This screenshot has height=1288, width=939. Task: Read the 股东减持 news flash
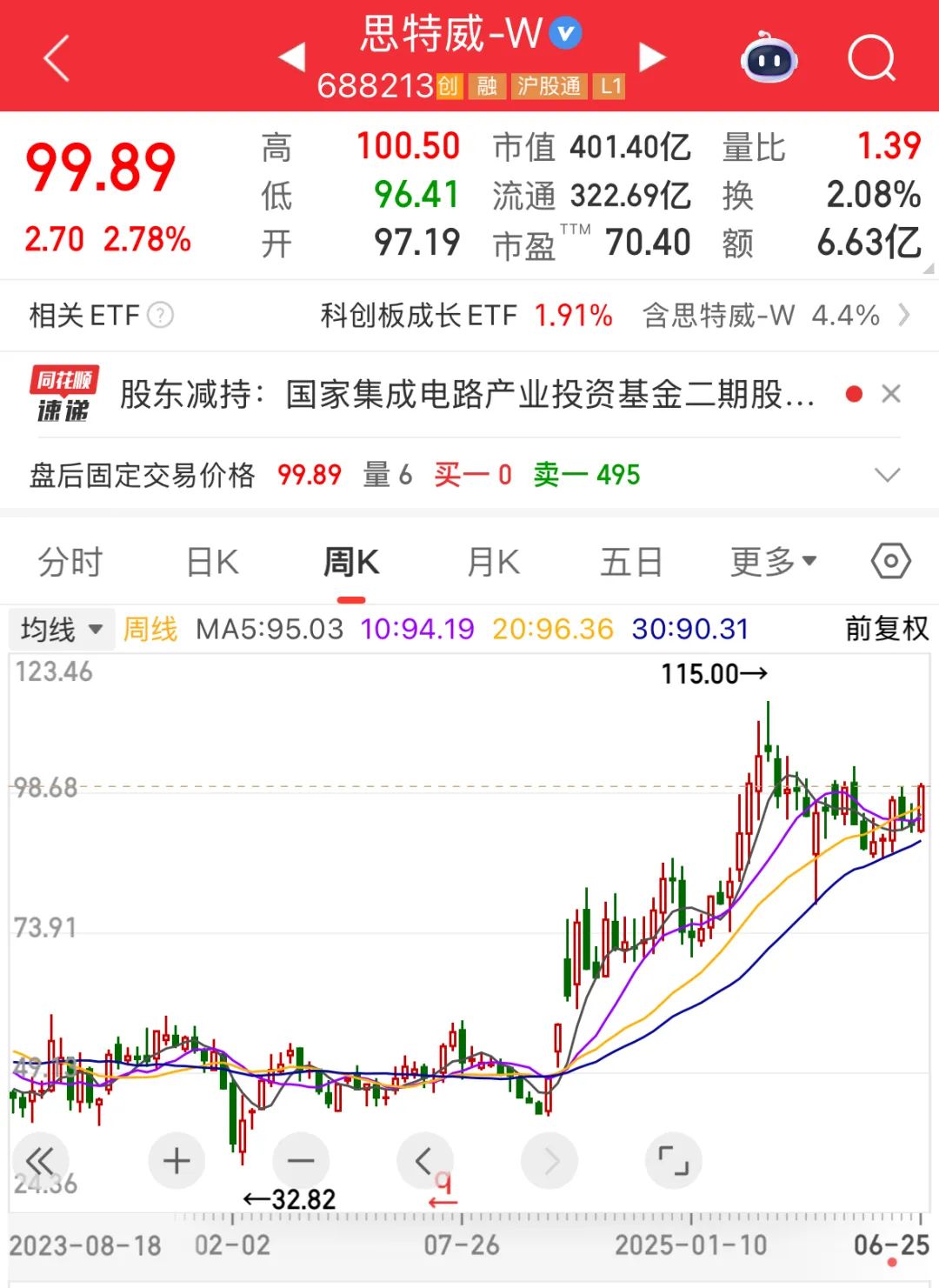coord(467,395)
